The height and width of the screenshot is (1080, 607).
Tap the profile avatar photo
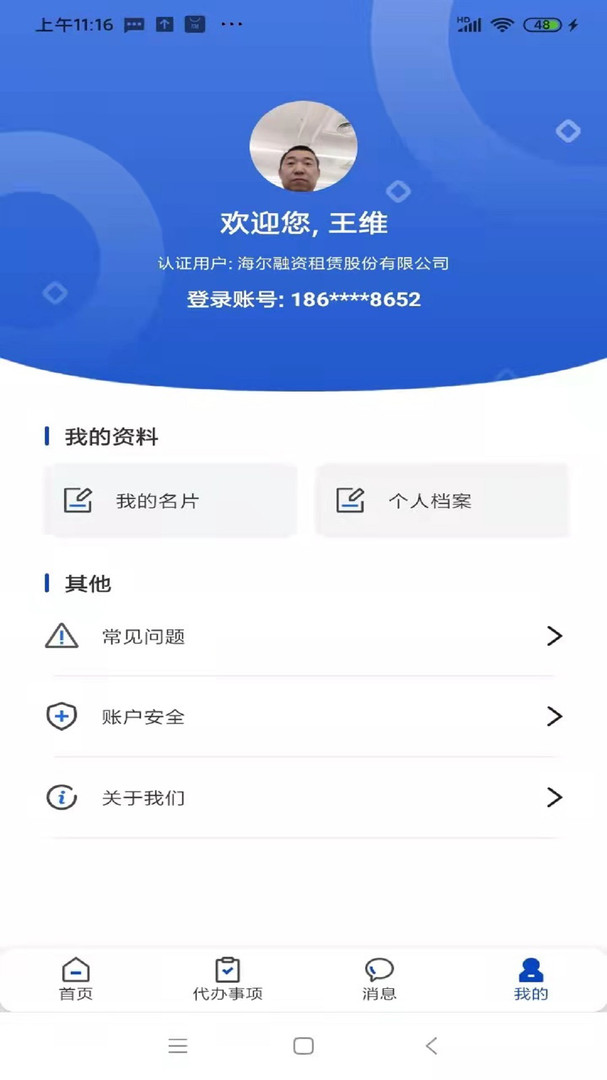(x=303, y=146)
